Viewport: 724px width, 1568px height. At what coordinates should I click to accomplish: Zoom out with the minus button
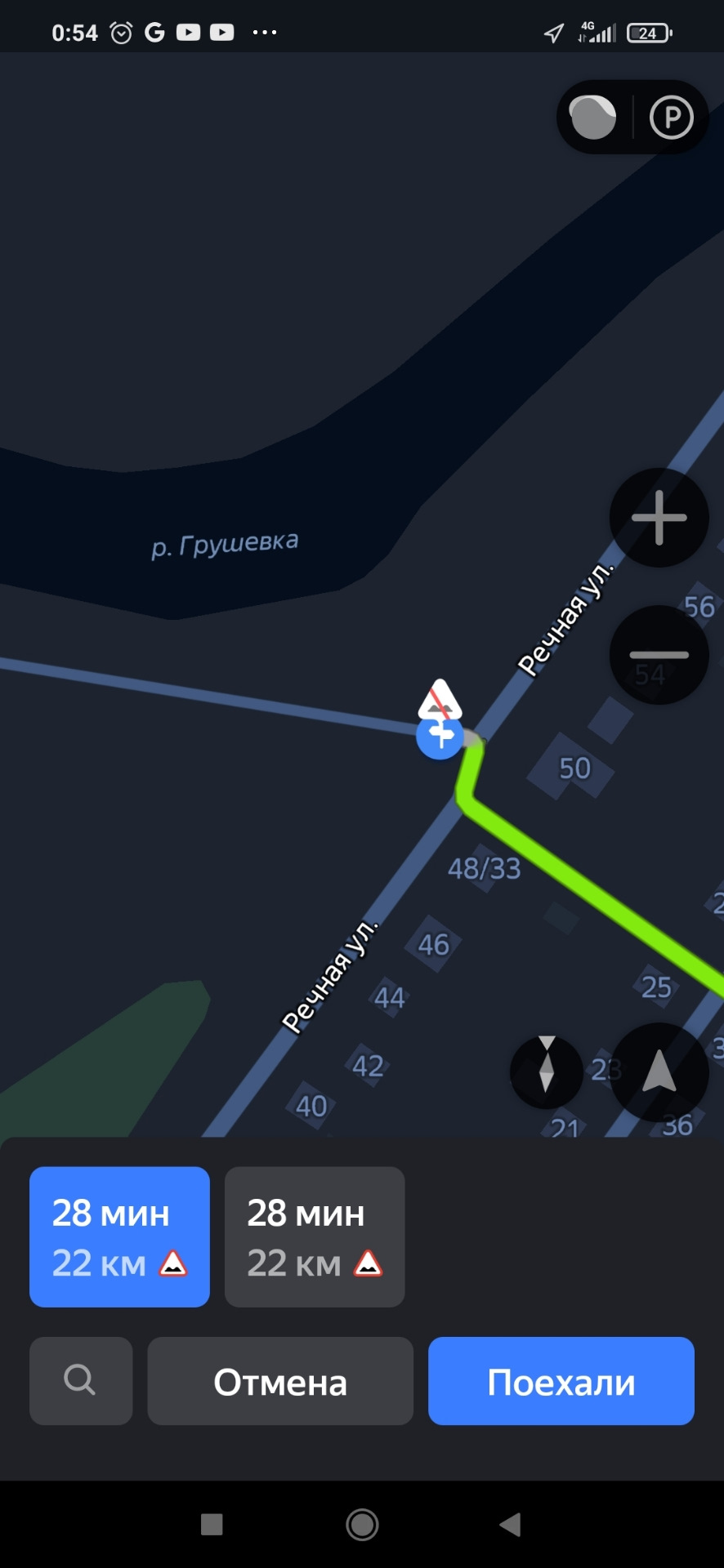point(659,655)
